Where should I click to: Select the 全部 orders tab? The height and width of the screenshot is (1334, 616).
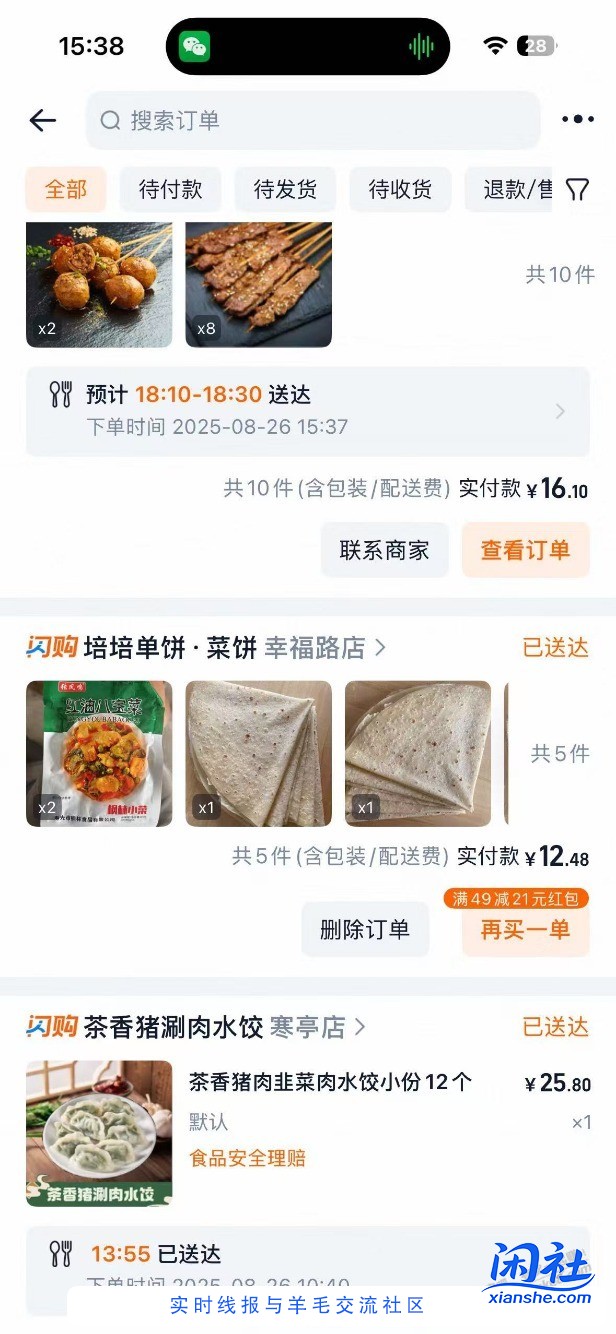(66, 189)
